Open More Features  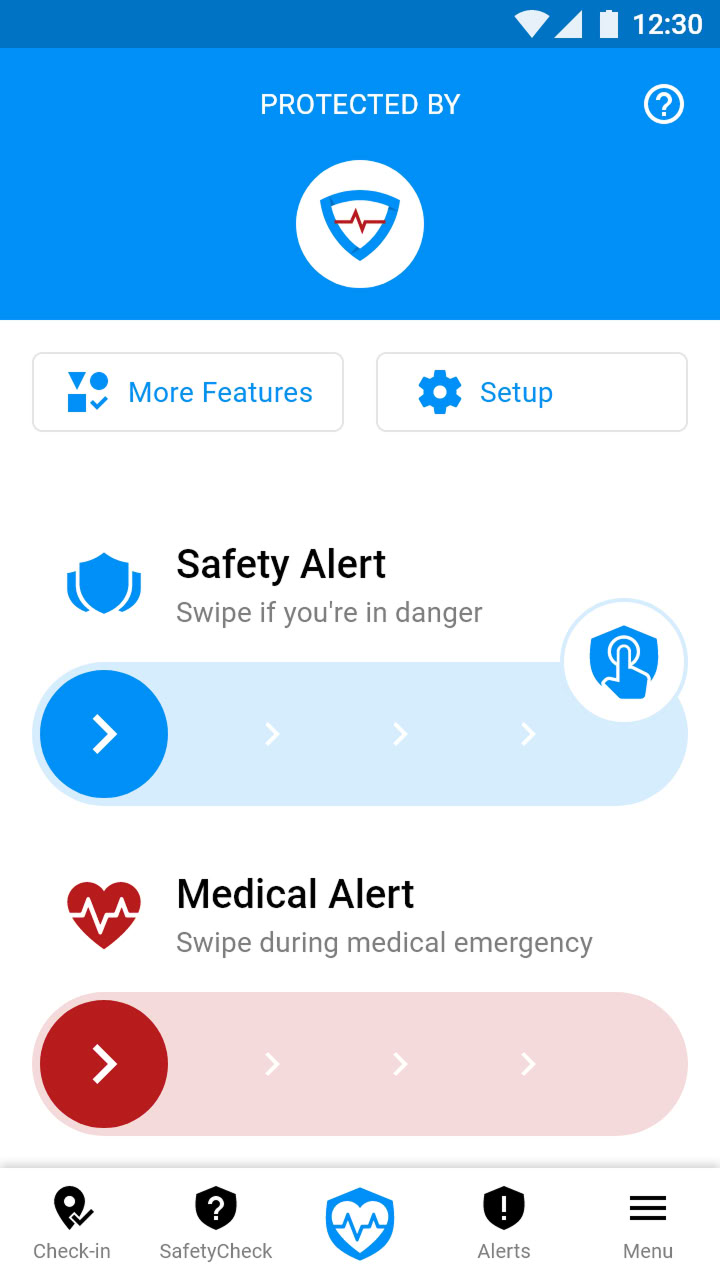[188, 392]
